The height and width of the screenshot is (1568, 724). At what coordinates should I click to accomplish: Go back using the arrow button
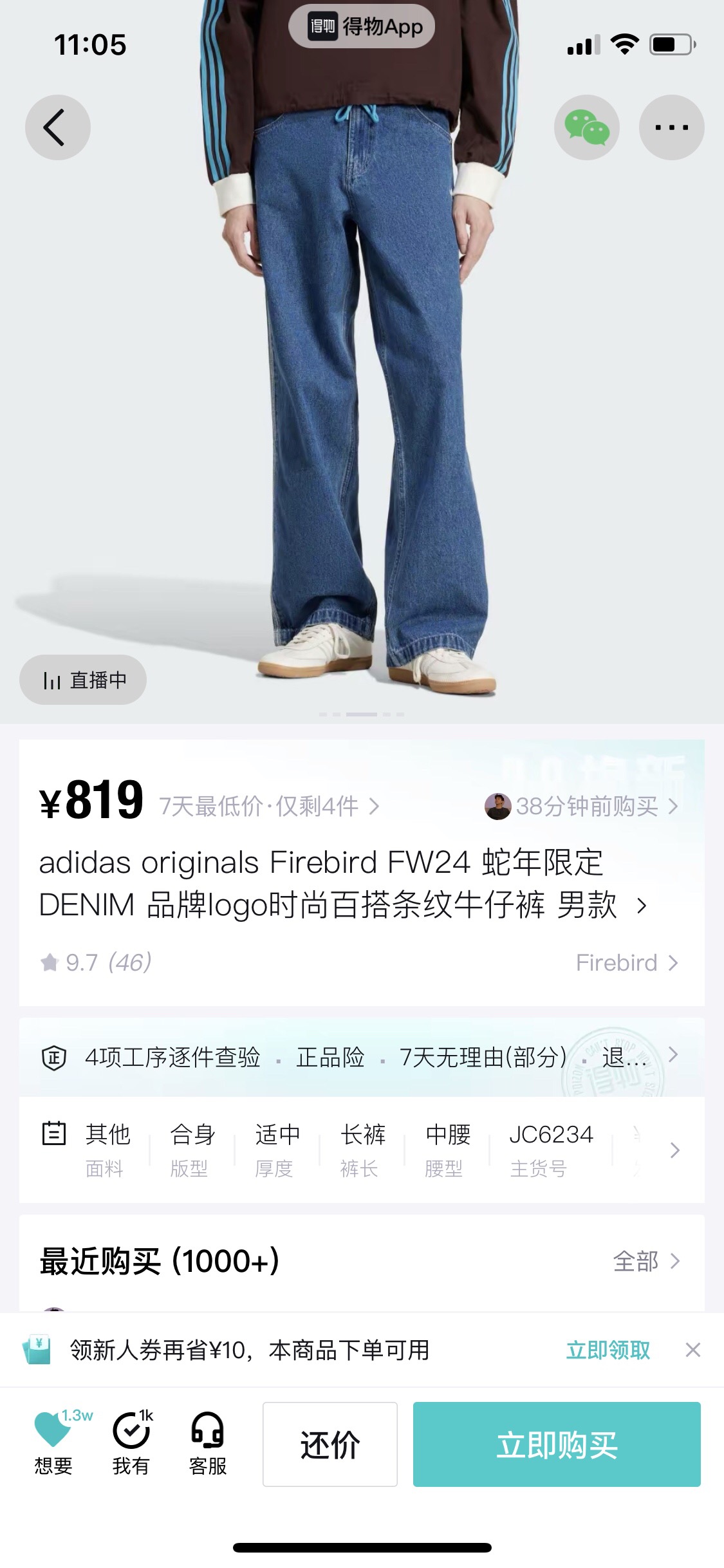57,127
